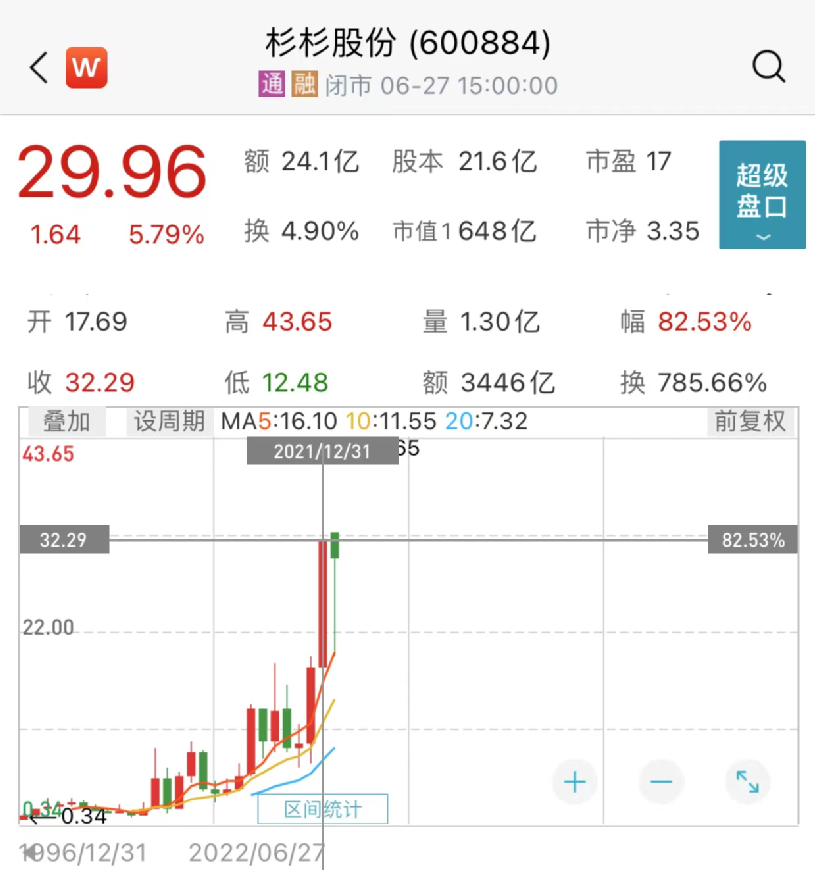
Task: Change the 前复权 adjustment mode
Action: click(x=750, y=421)
